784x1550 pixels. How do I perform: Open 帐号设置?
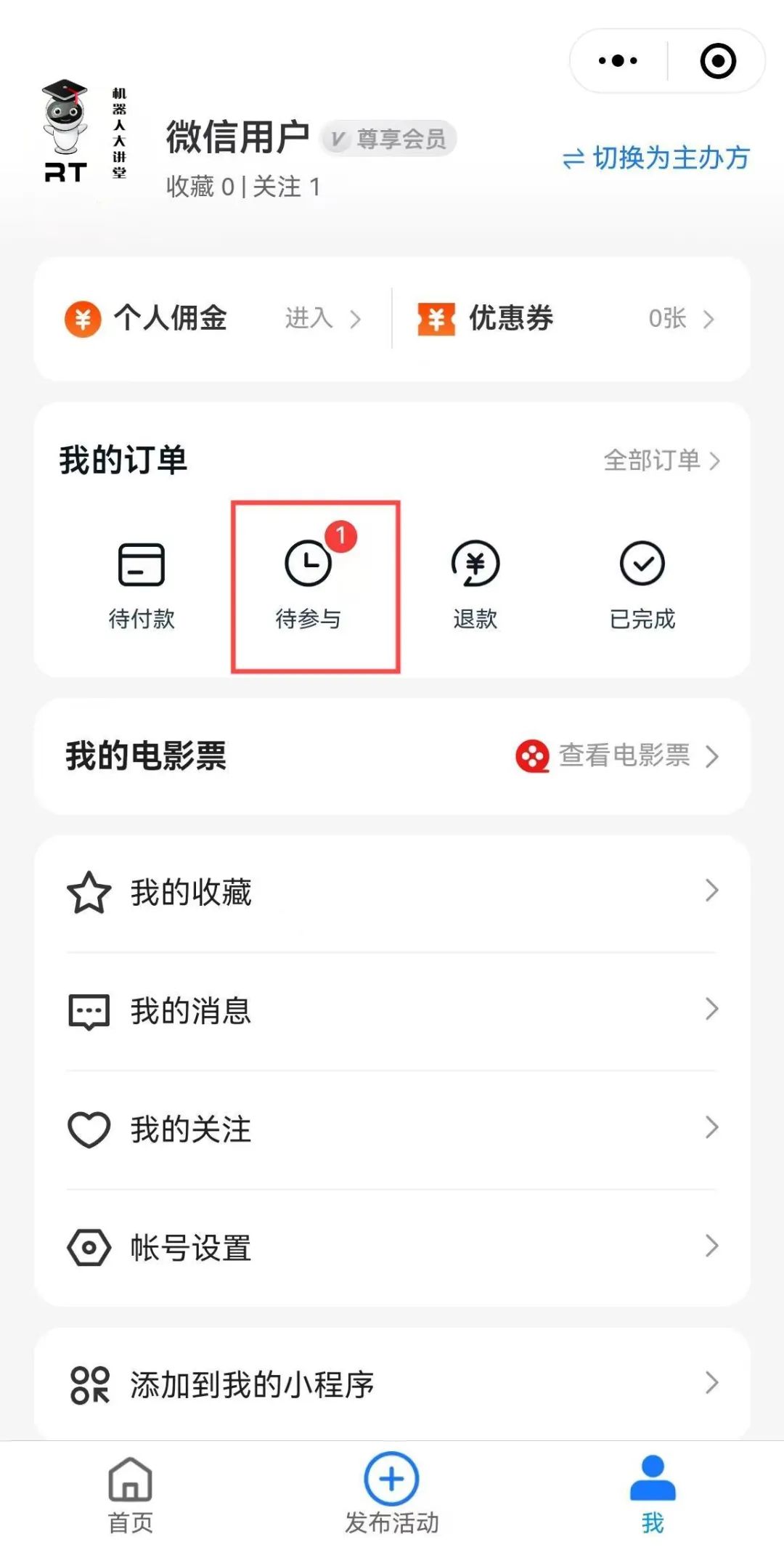click(x=392, y=1247)
